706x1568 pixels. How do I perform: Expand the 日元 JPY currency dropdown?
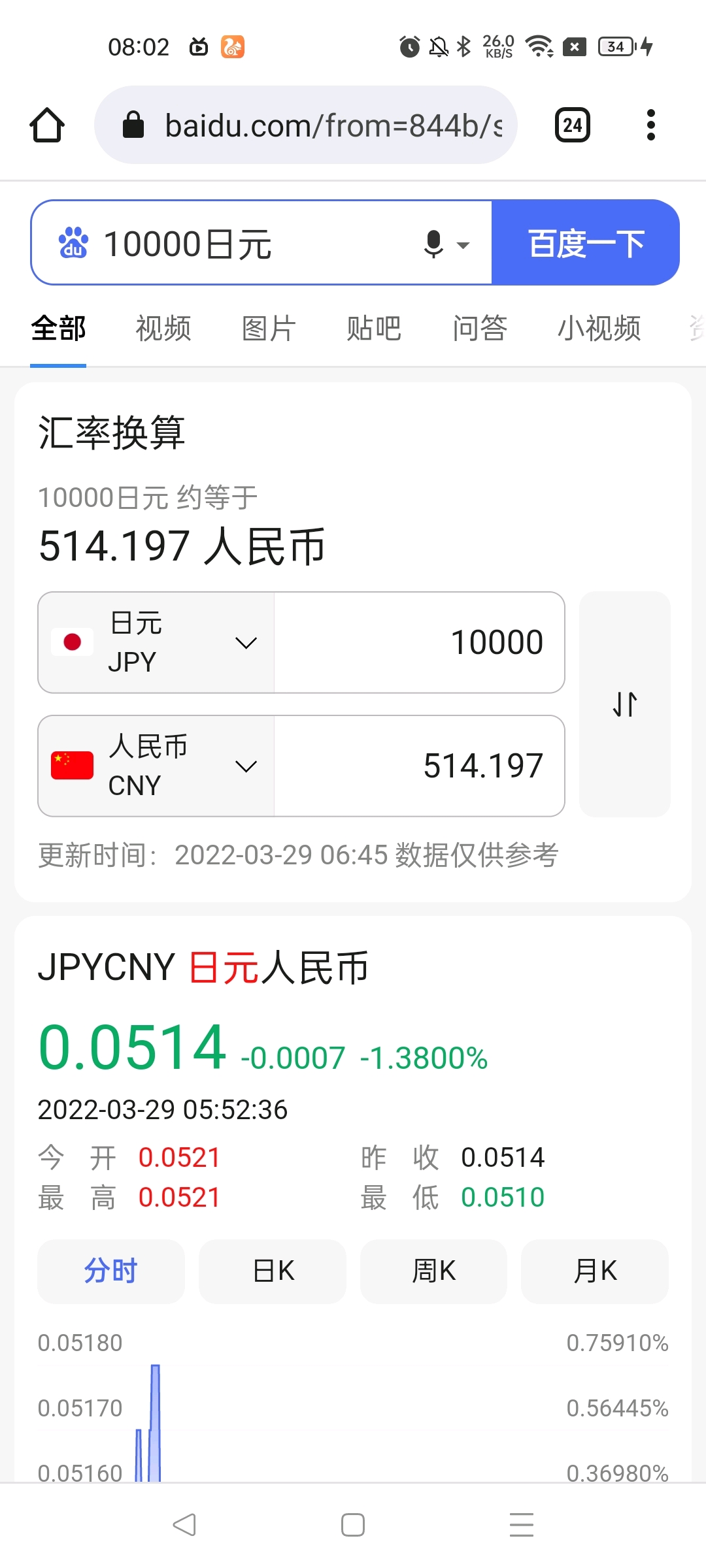click(156, 642)
